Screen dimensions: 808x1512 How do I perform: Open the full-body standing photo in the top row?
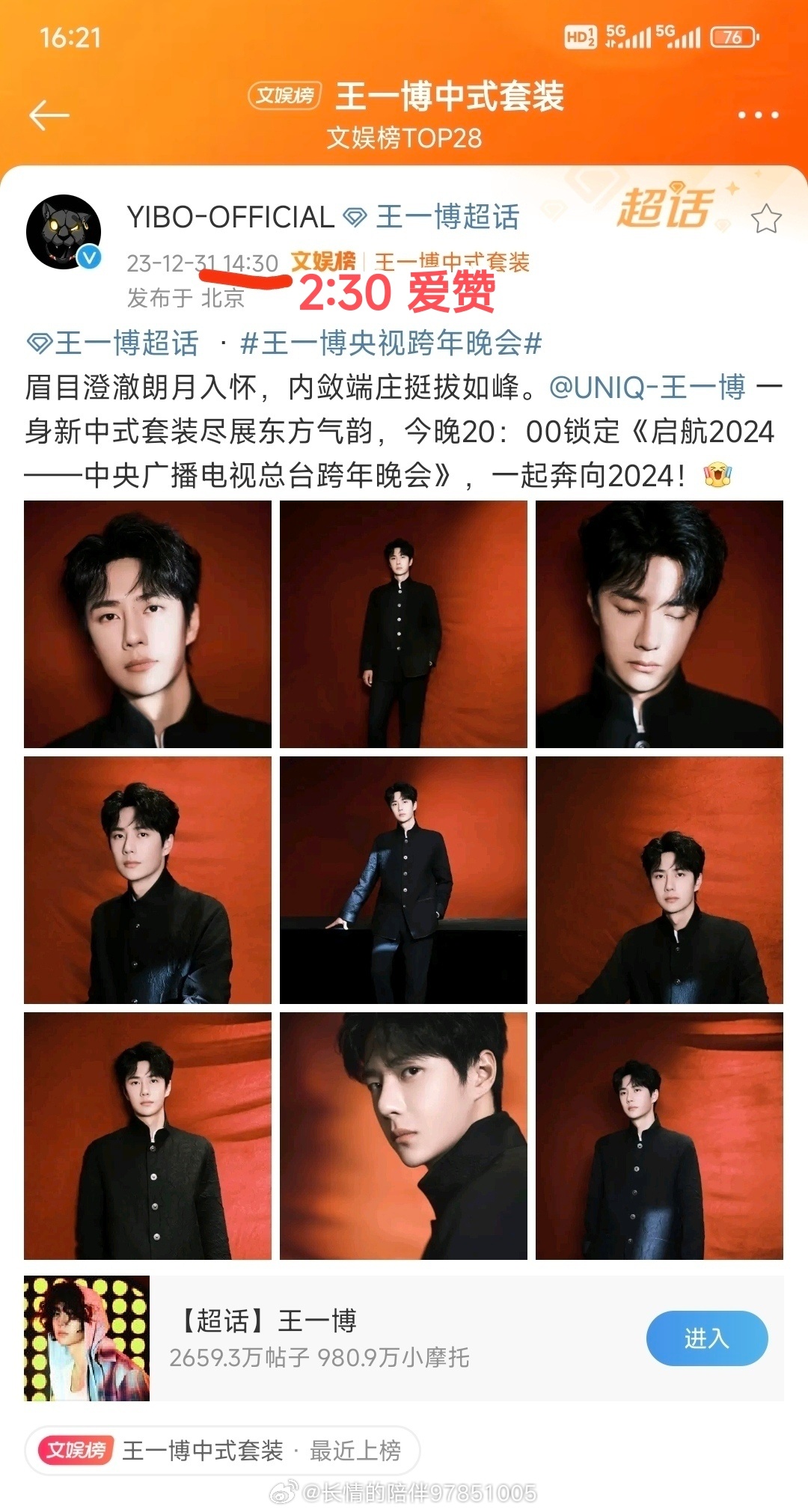[x=403, y=624]
